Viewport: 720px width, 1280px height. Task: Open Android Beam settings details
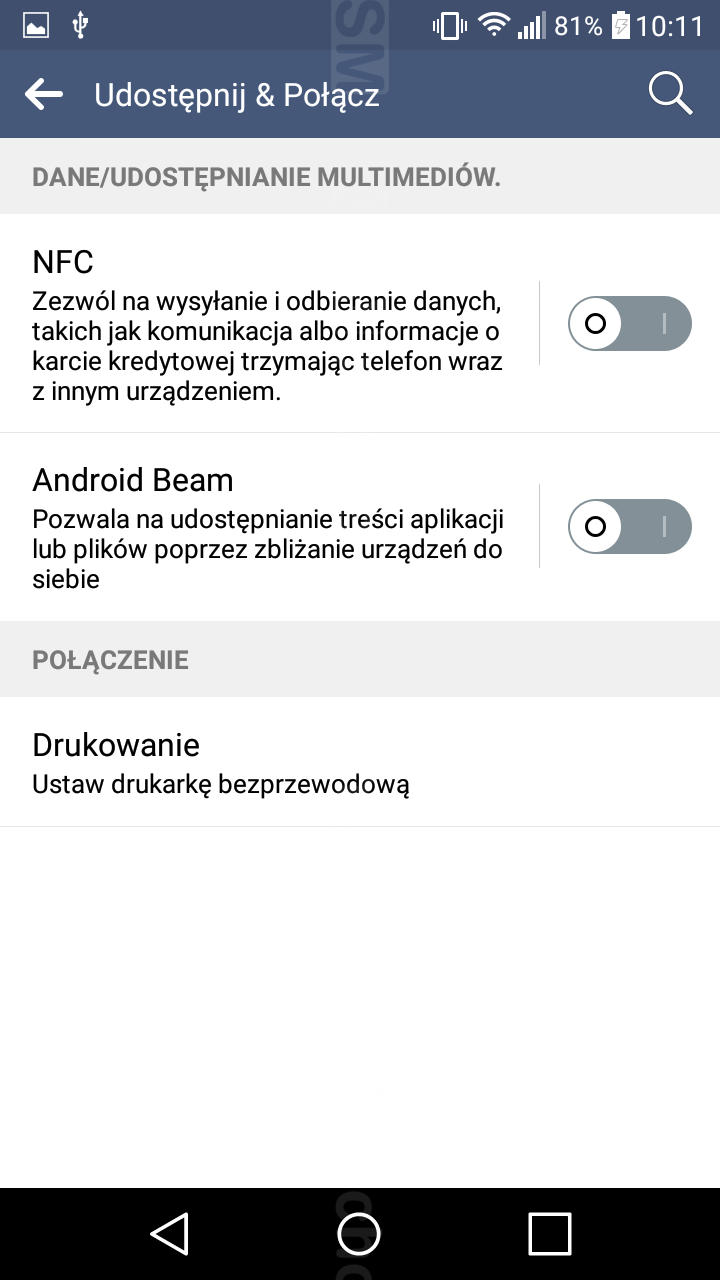click(267, 526)
